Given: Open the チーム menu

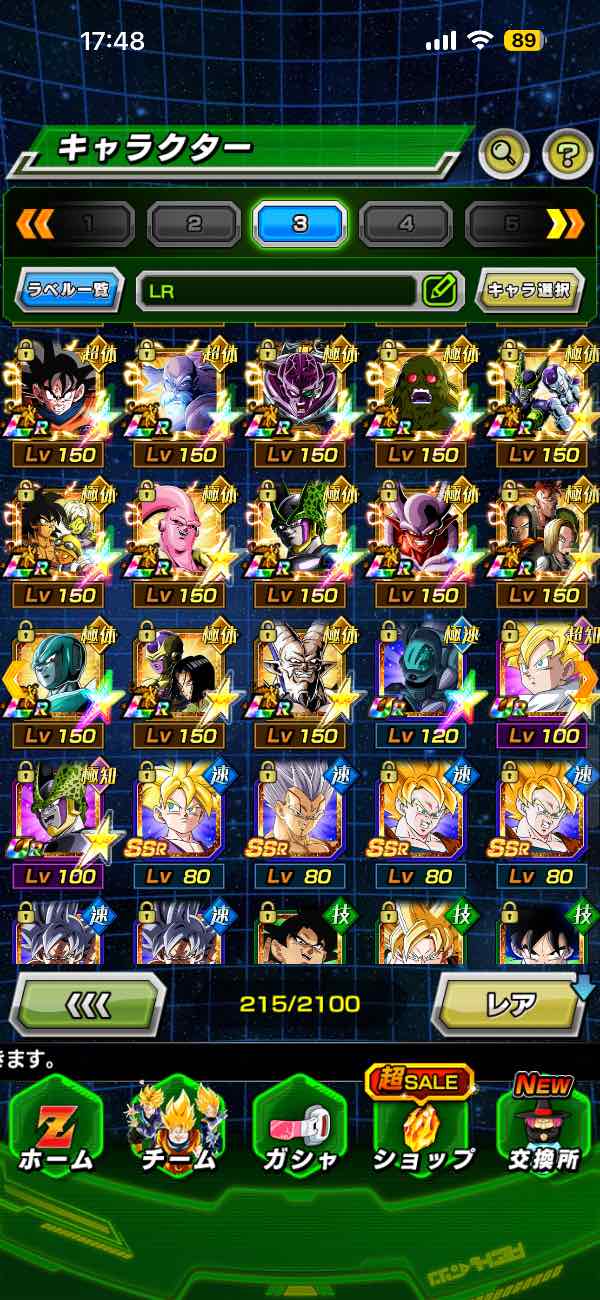Looking at the screenshot, I should [x=176, y=1130].
